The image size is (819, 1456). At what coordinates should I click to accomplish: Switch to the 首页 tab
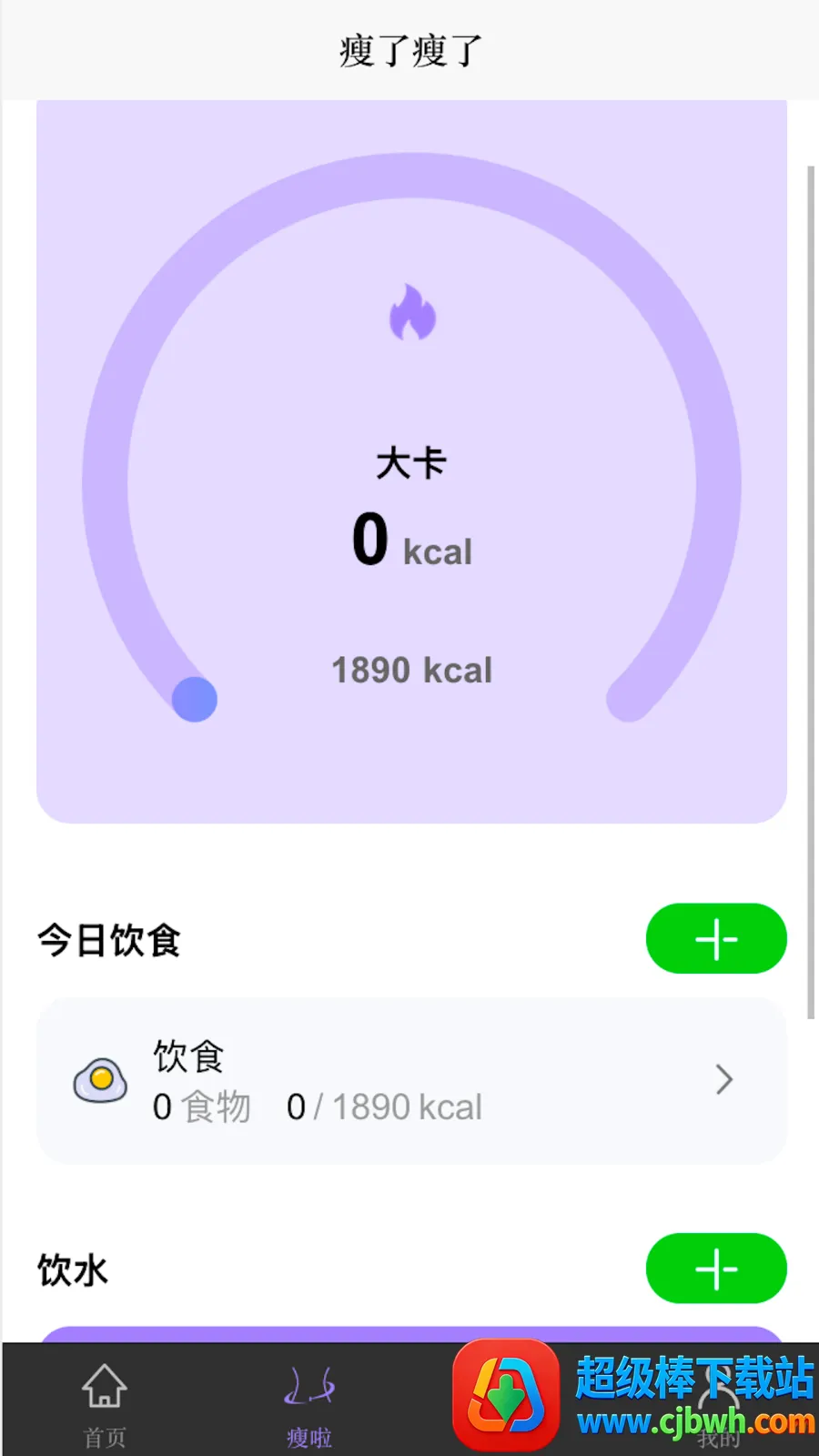pyautogui.click(x=105, y=1403)
